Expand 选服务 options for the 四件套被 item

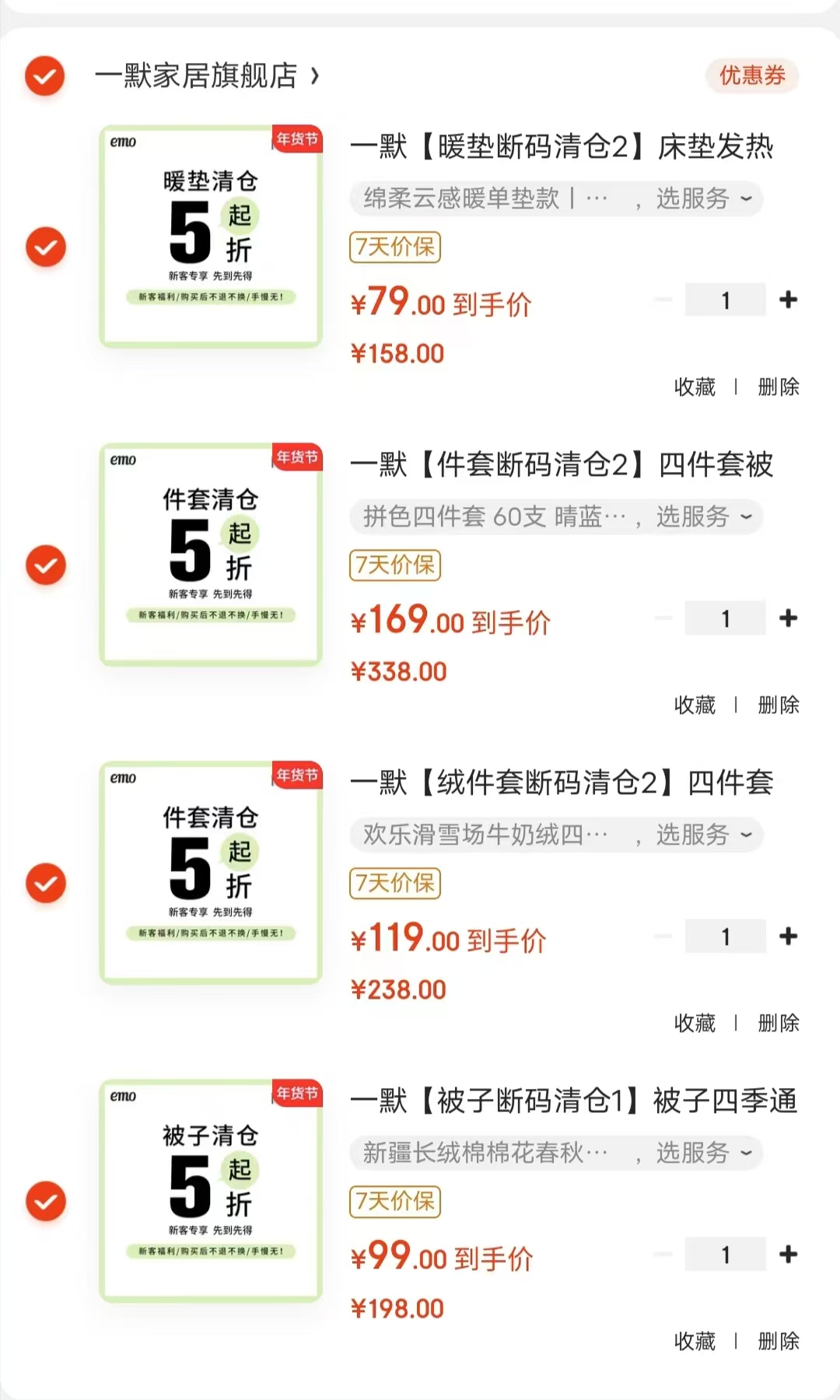tap(698, 516)
